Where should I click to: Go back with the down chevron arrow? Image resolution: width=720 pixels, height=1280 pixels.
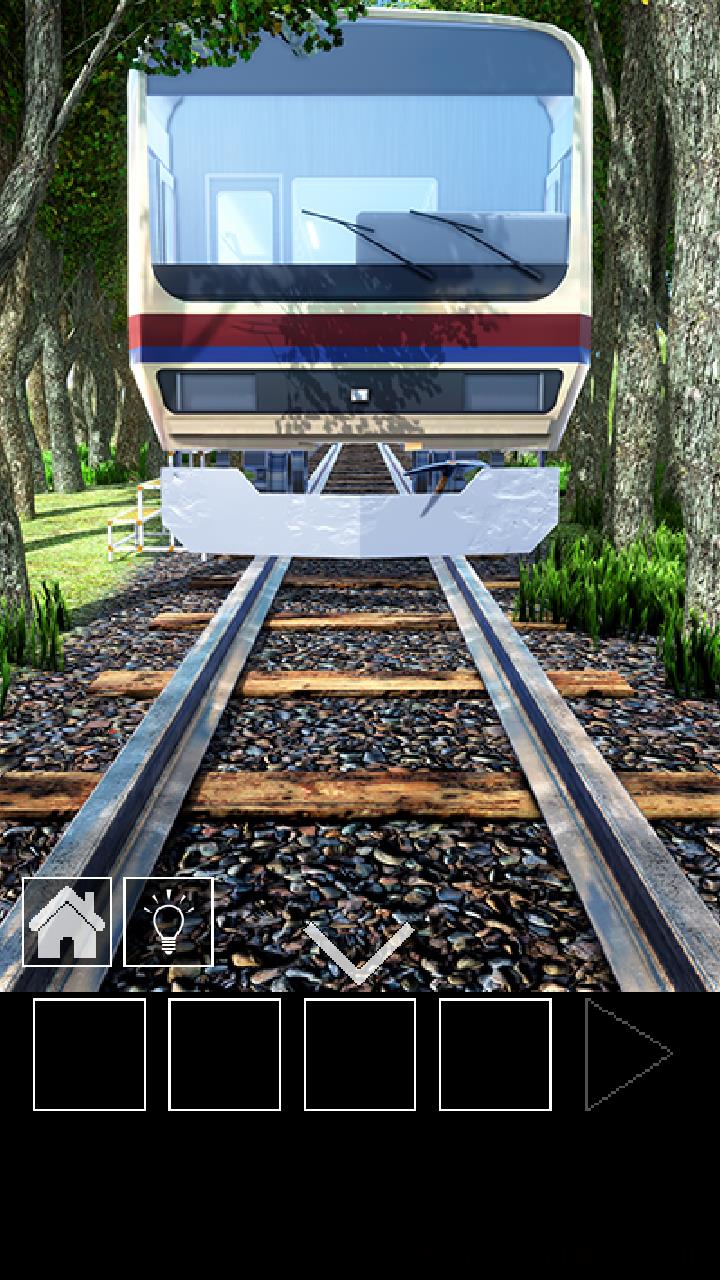click(359, 951)
